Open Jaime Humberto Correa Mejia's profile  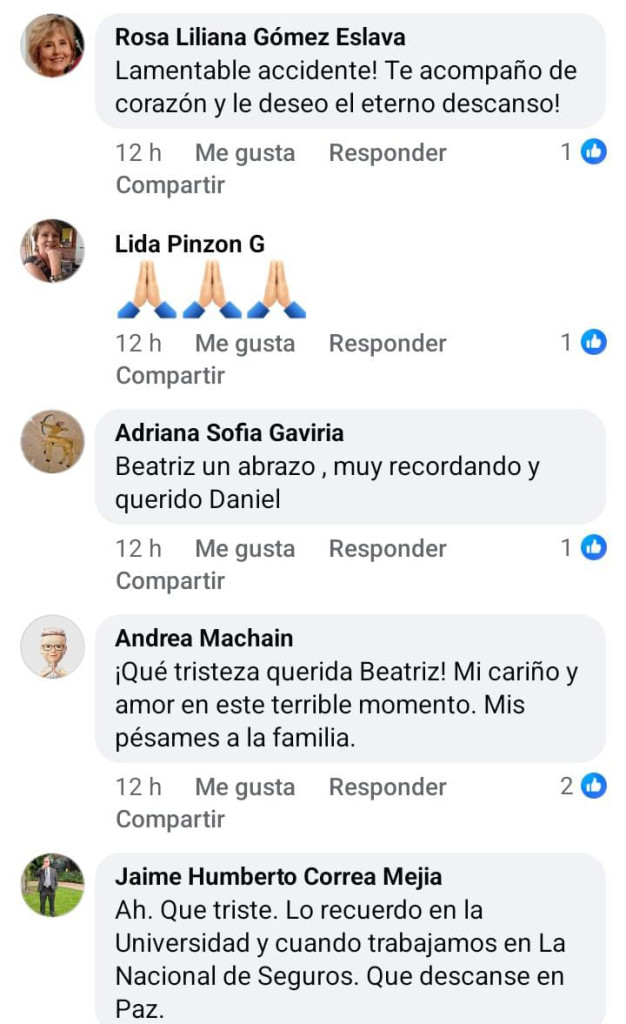pyautogui.click(x=278, y=877)
